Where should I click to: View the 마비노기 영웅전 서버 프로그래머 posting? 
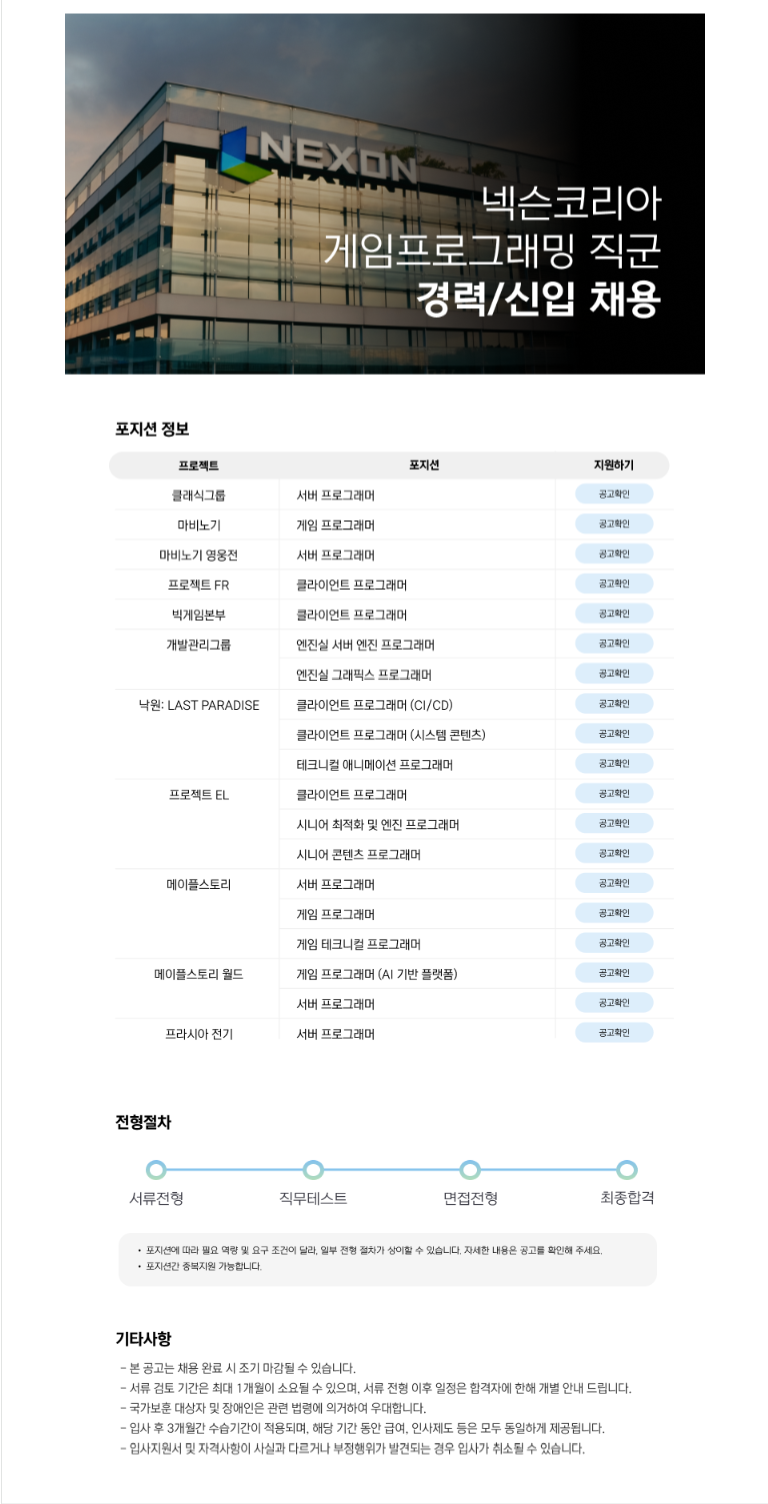click(614, 554)
